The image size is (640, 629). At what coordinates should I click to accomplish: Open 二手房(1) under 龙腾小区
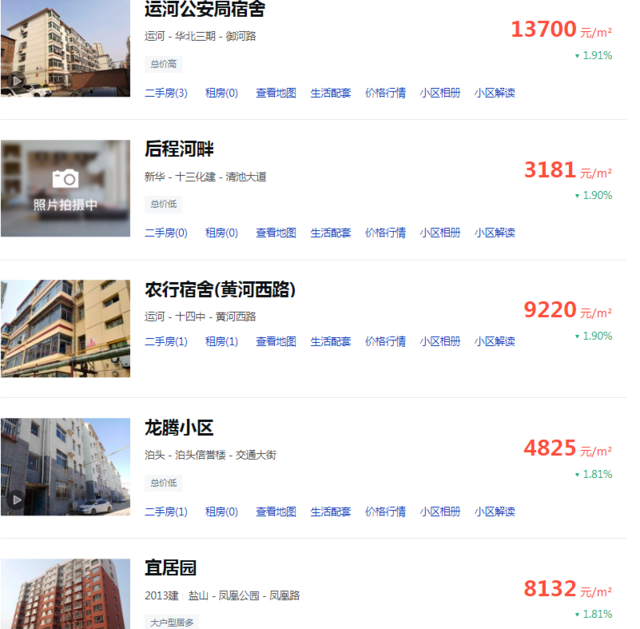coord(166,512)
